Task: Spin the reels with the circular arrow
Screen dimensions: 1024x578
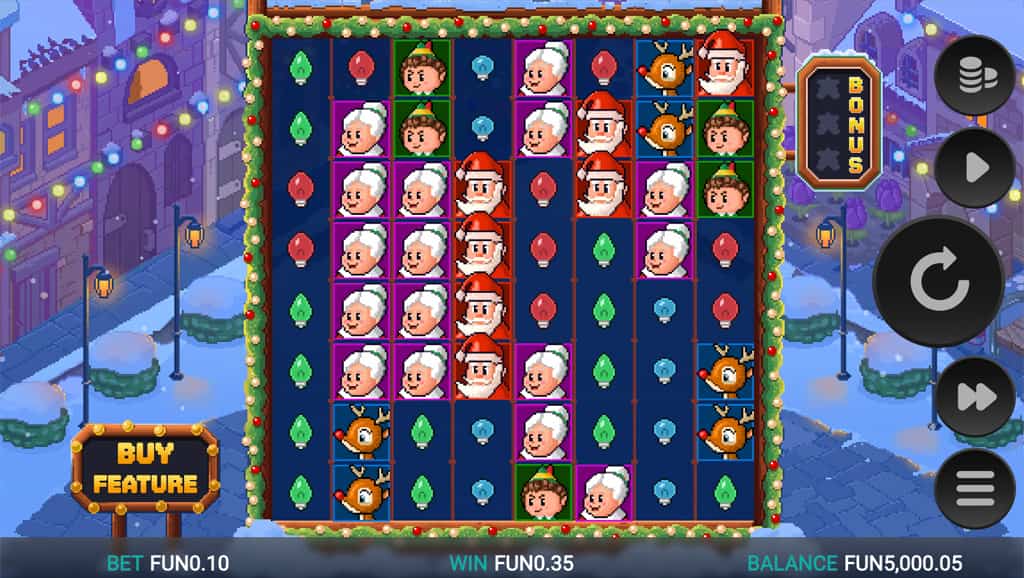Action: pos(939,283)
